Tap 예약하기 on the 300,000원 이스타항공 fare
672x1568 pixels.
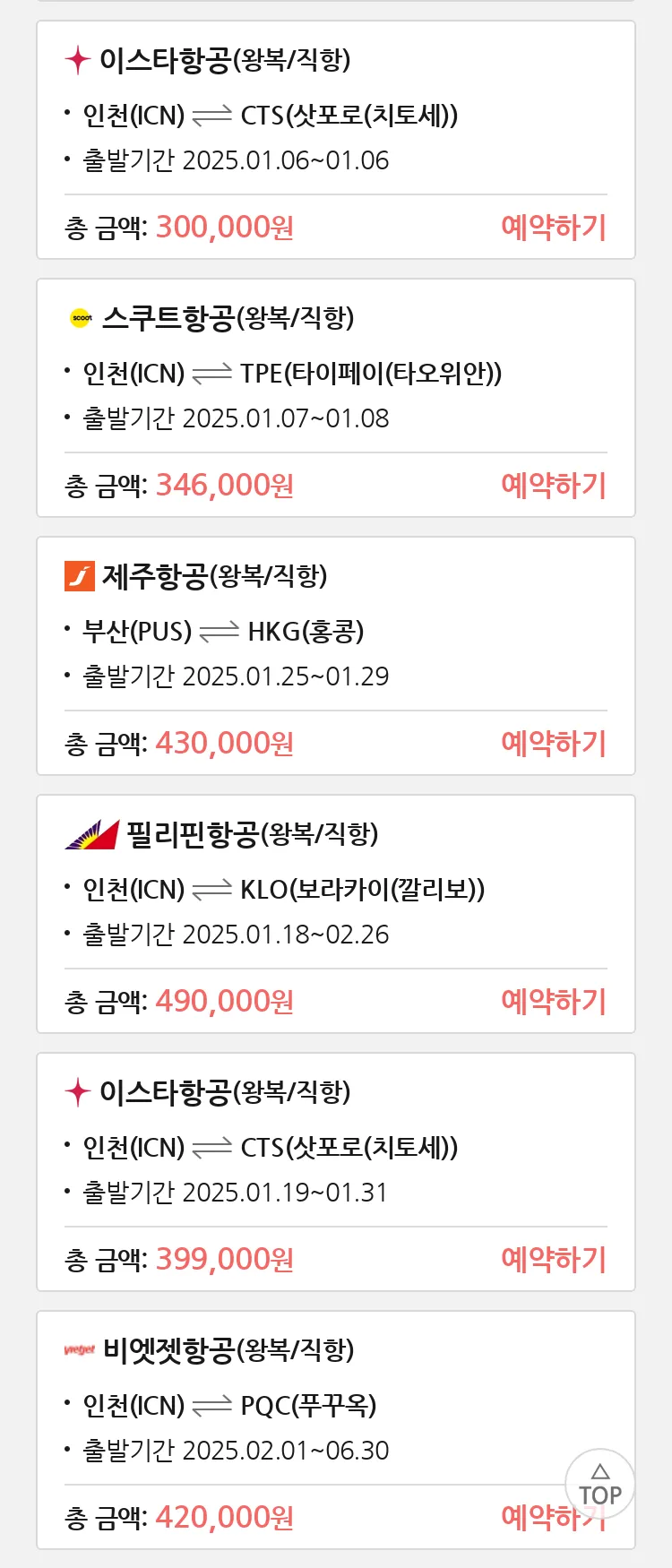tap(553, 228)
